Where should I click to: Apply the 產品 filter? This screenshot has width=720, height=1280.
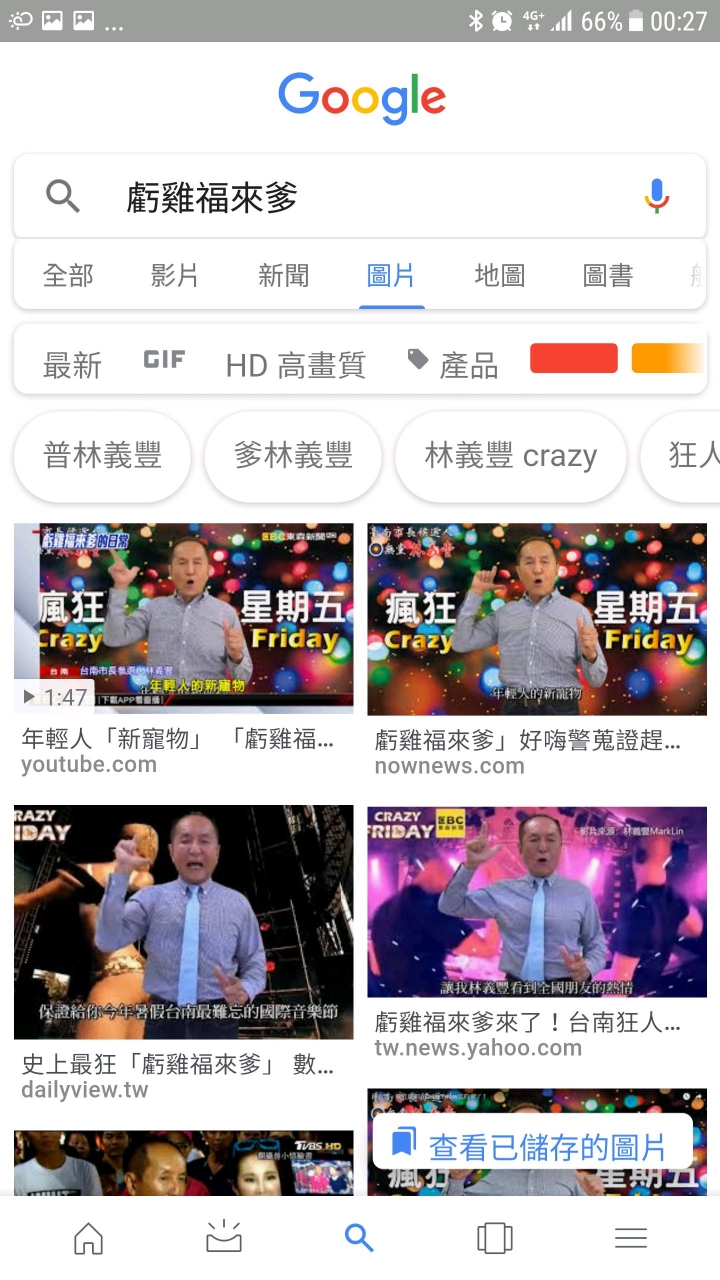point(453,364)
